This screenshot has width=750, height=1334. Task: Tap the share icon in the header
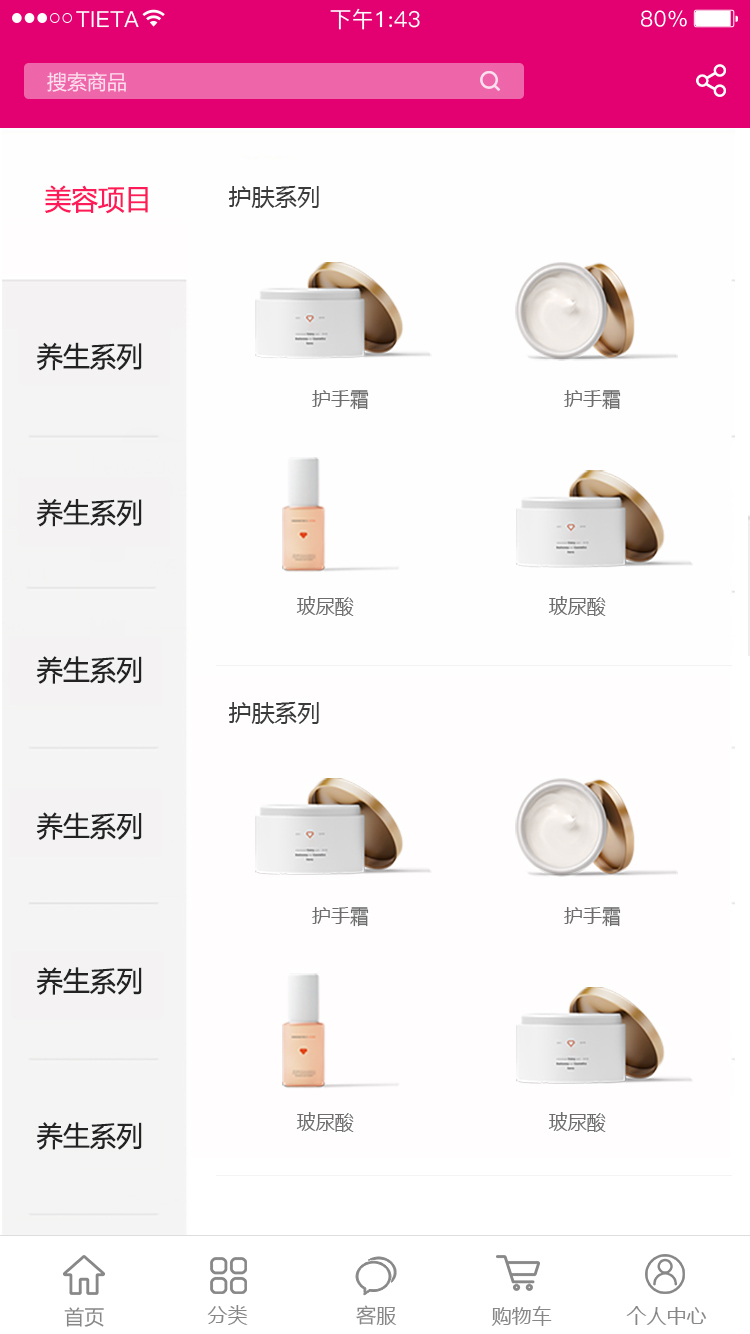click(x=711, y=81)
